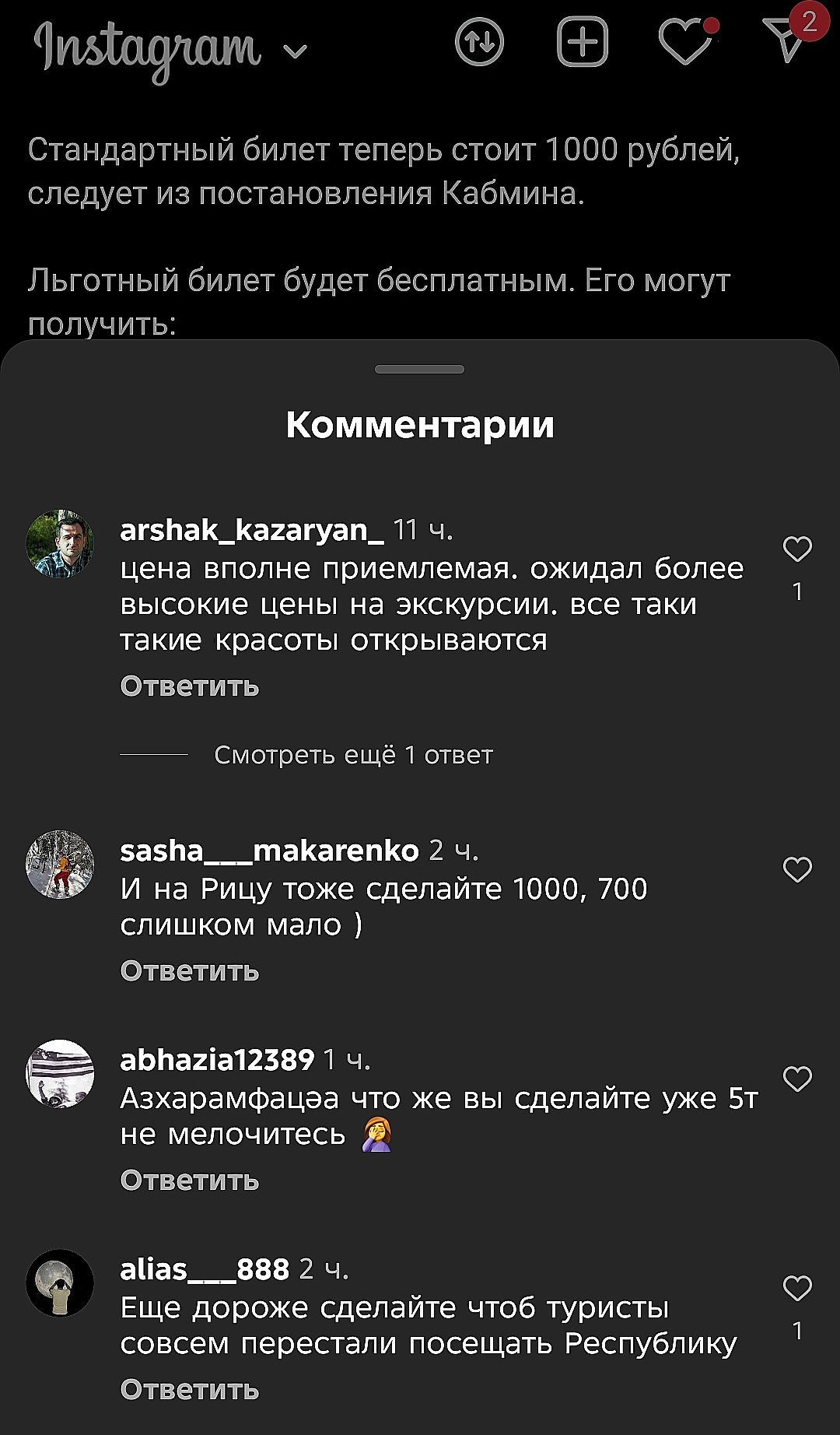The width and height of the screenshot is (840, 1435).
Task: Open arshak_kazaryan_'s profile picture
Action: click(x=61, y=544)
